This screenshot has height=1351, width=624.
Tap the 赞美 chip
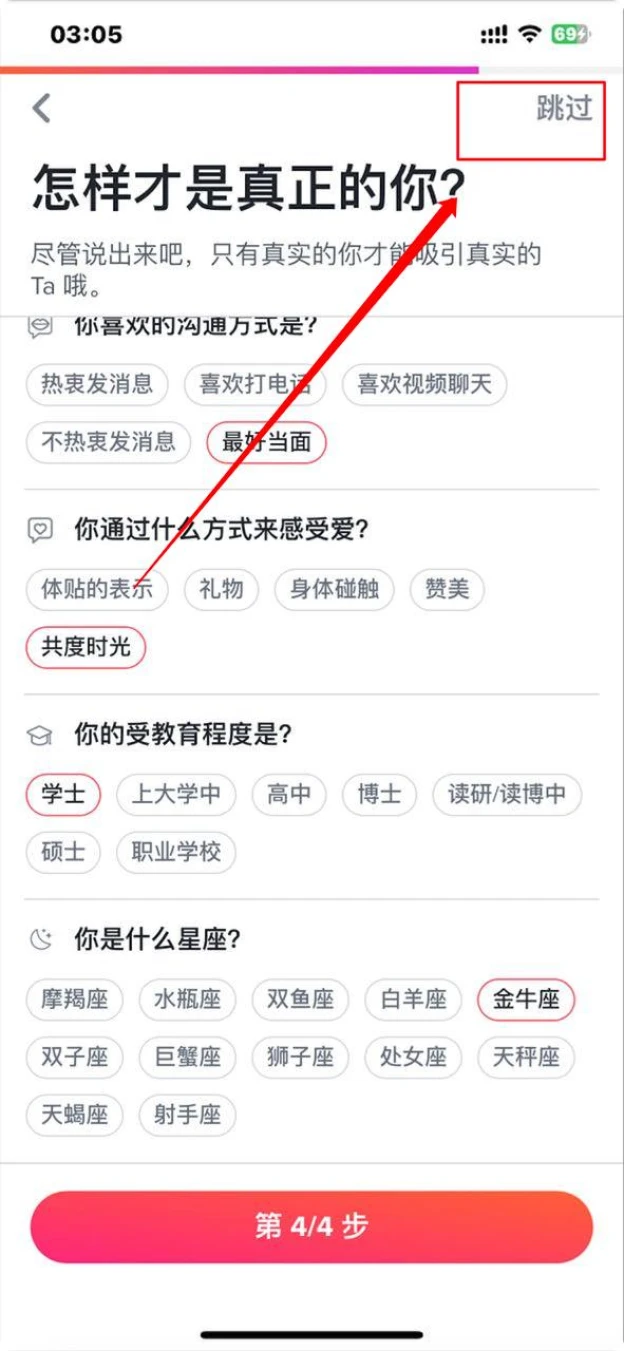pos(447,589)
